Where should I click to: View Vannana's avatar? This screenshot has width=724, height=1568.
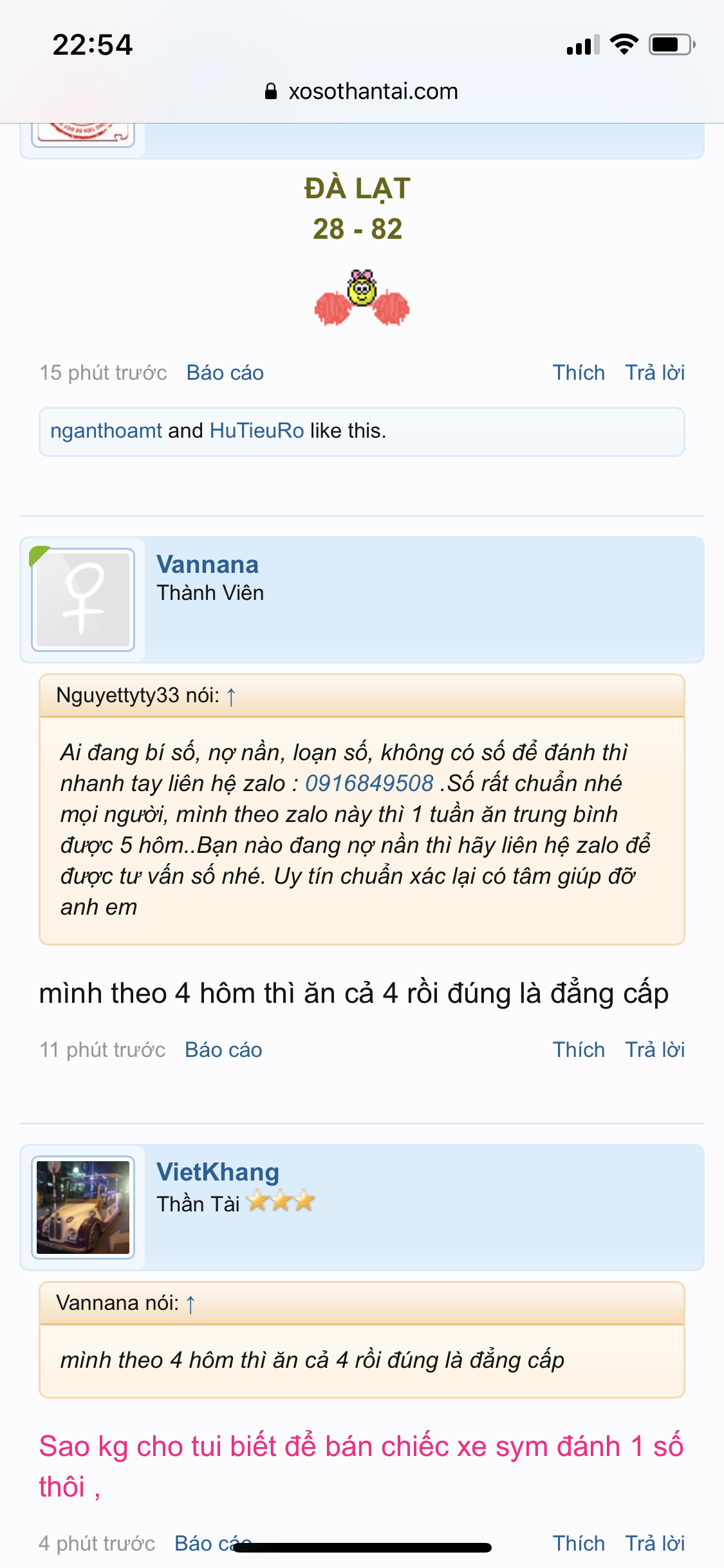(x=83, y=600)
